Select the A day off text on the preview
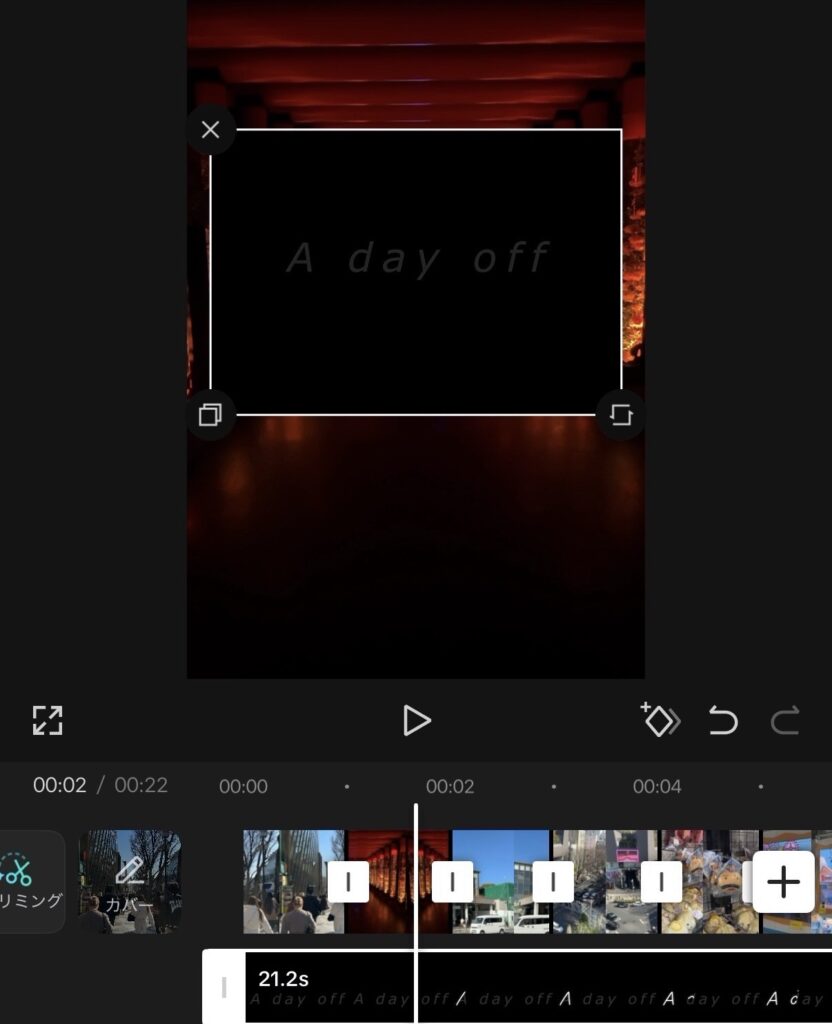The width and height of the screenshot is (832, 1024). tap(416, 258)
